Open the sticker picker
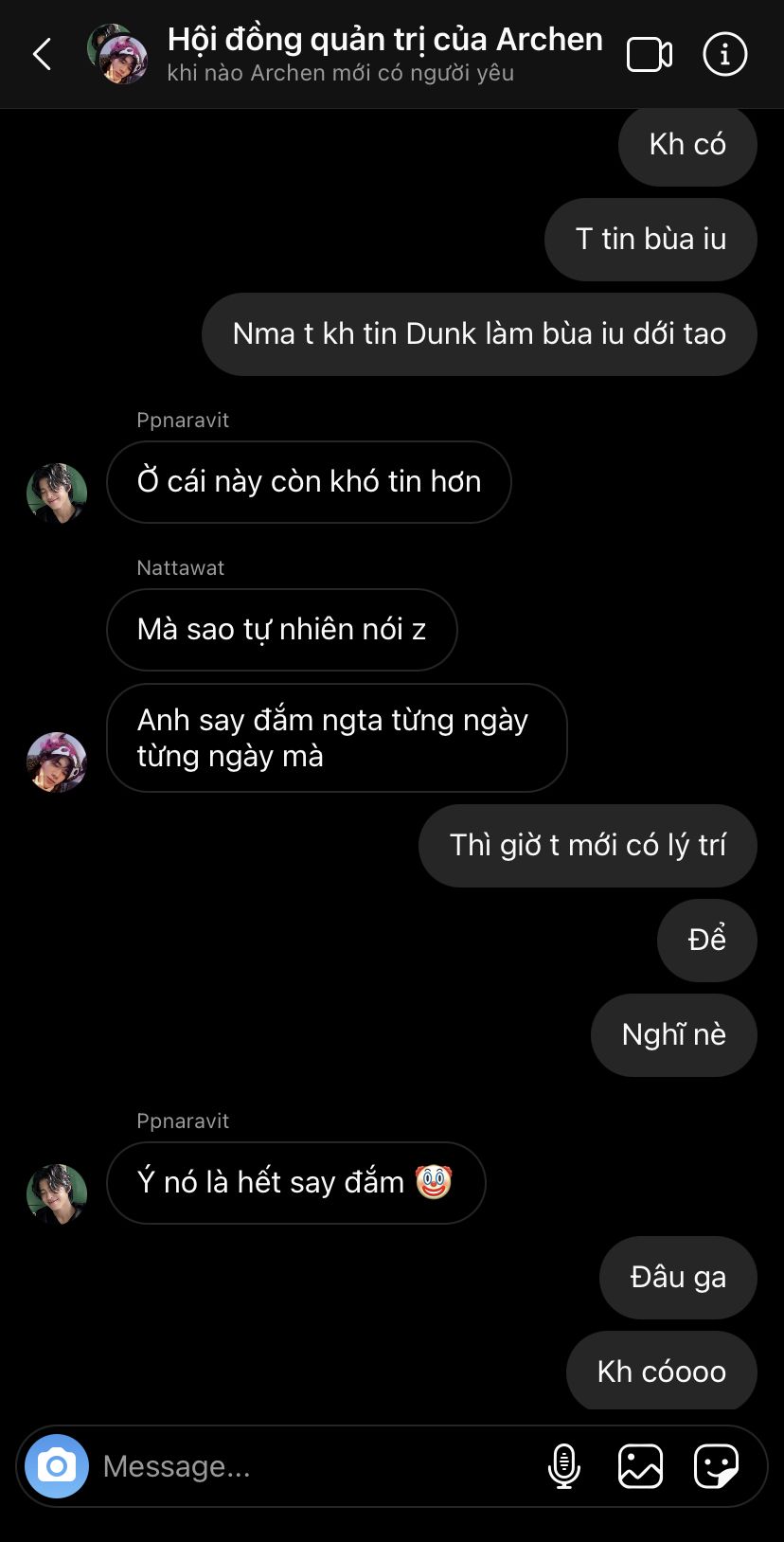This screenshot has width=784, height=1542. point(716,1466)
